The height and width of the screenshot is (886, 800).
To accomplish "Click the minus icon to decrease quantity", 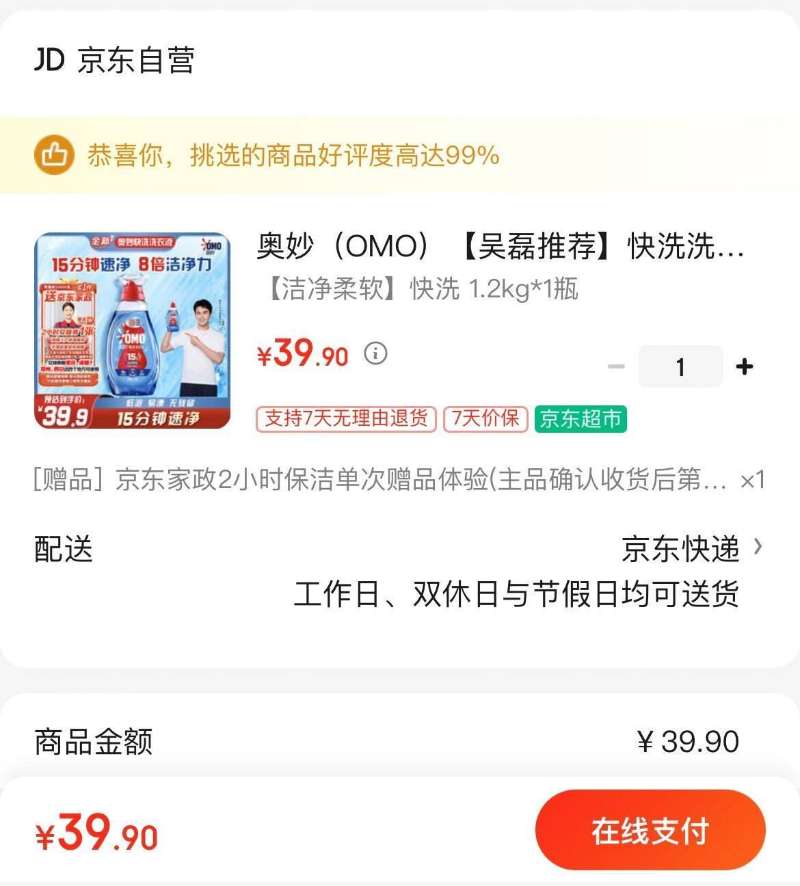I will point(617,367).
